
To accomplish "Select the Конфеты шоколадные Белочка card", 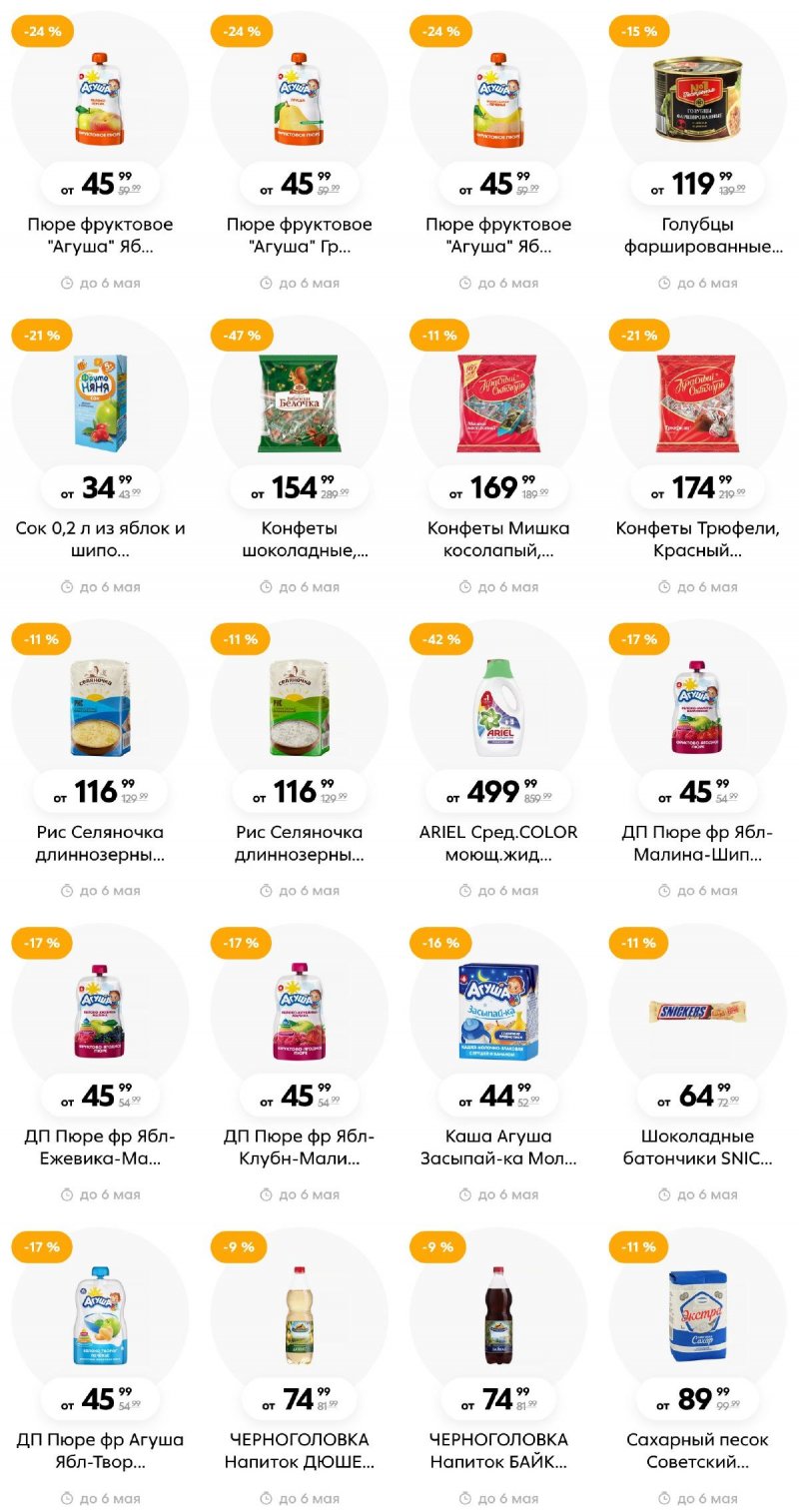I will [x=299, y=403].
